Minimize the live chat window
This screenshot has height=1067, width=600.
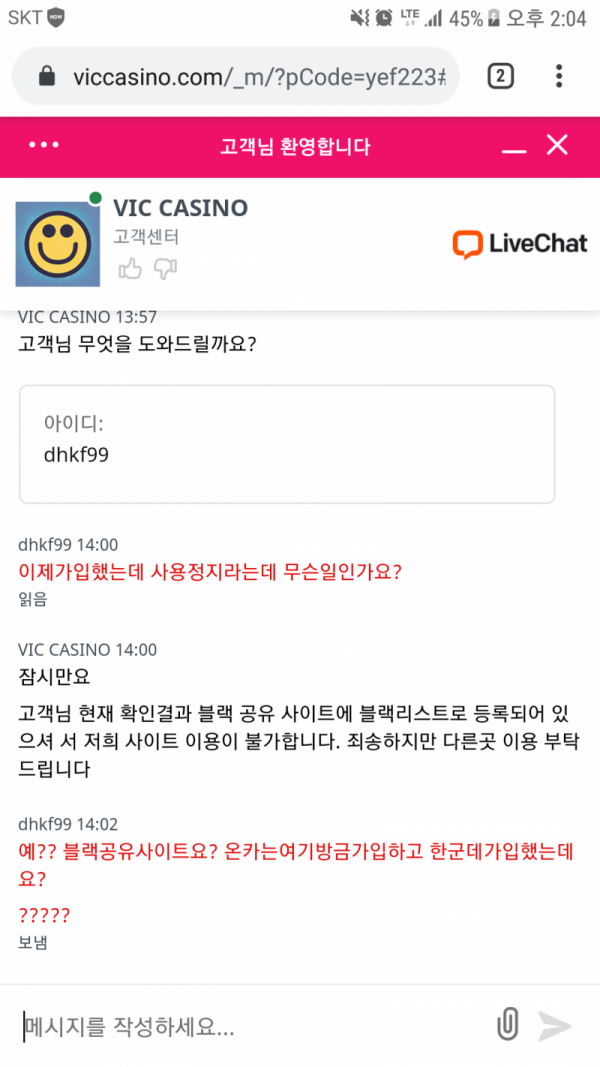pyautogui.click(x=514, y=147)
